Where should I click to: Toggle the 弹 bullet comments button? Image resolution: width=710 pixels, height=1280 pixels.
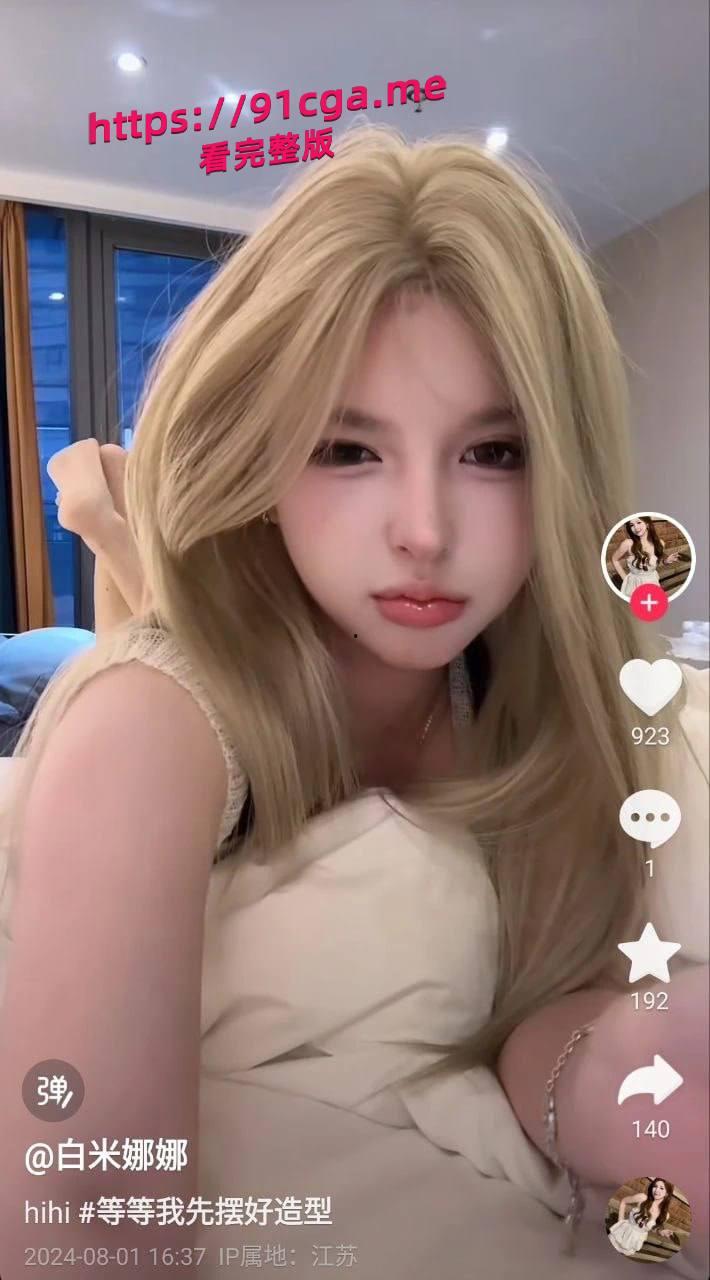coord(54,1089)
